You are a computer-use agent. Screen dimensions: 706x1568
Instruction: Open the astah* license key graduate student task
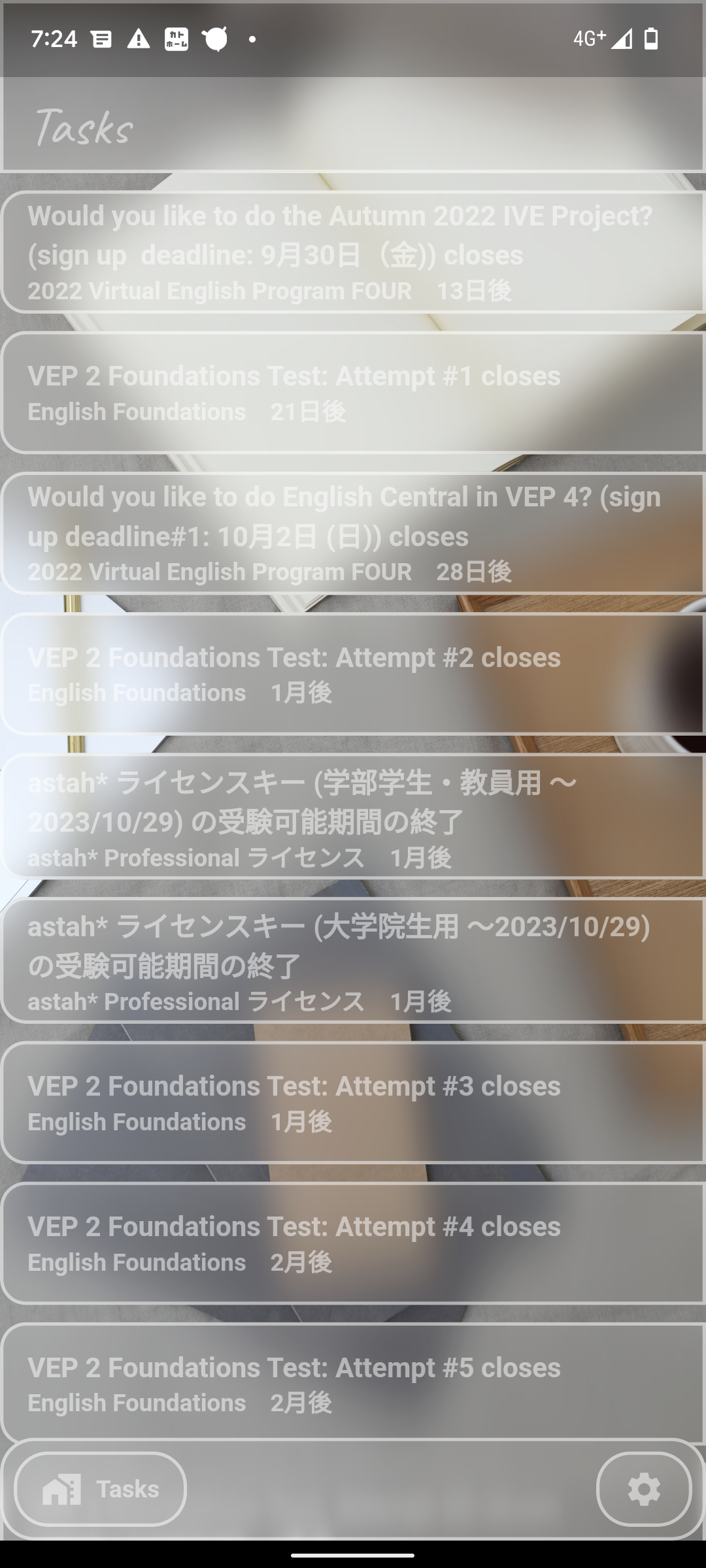[x=353, y=960]
